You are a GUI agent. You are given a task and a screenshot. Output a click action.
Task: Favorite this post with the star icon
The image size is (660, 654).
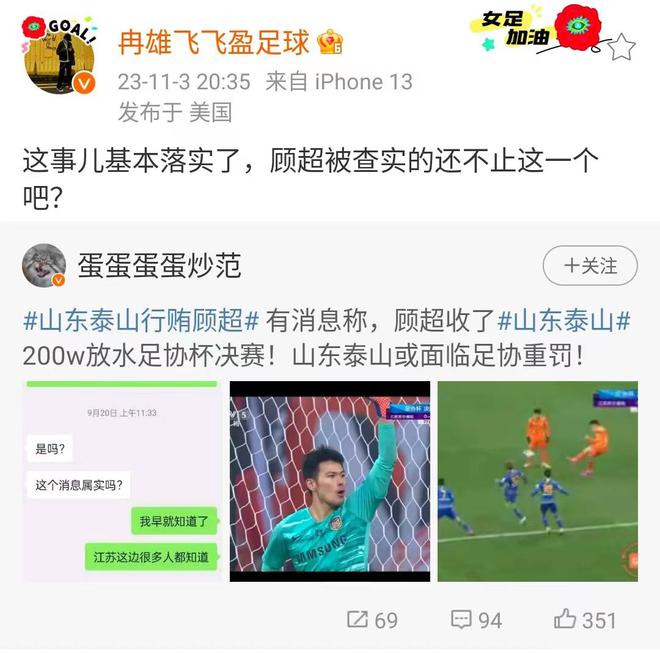(x=621, y=46)
